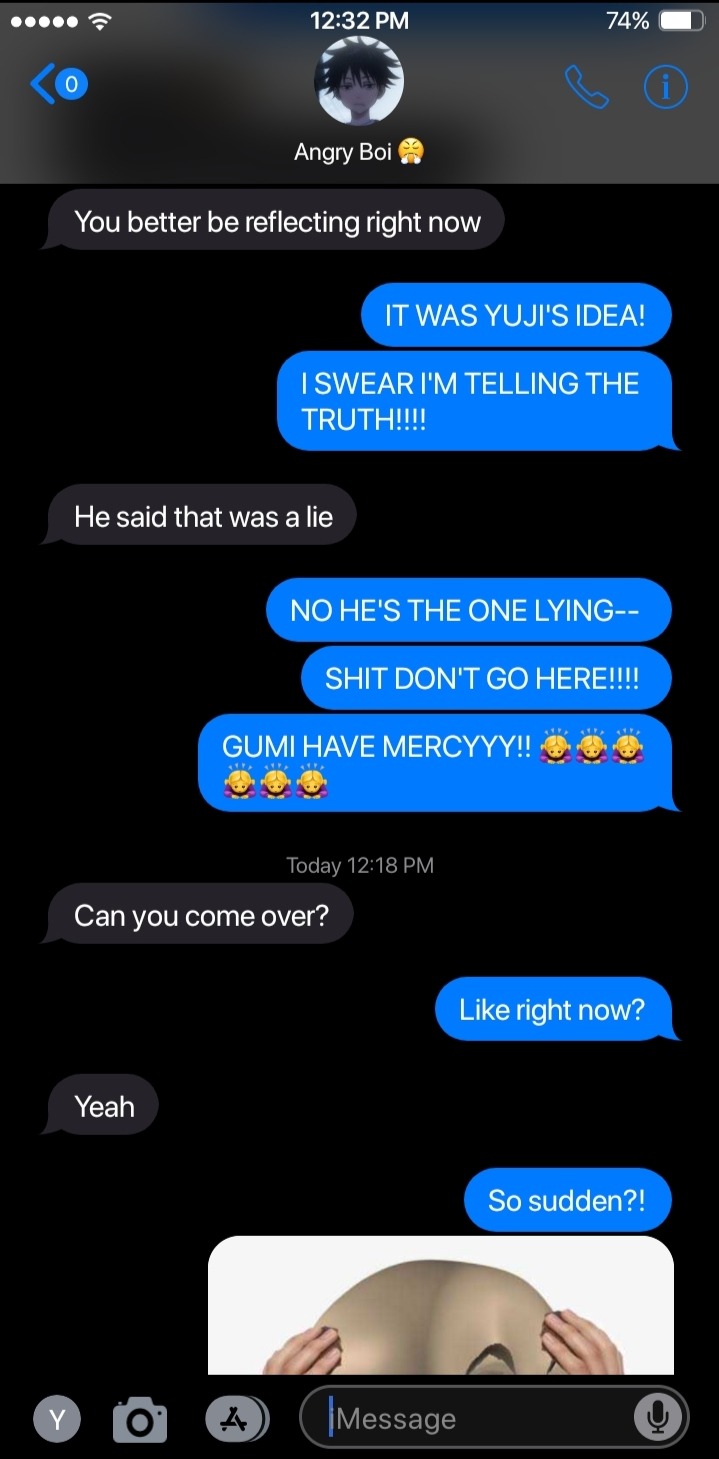Open the camera to attach a photo

139,1418
